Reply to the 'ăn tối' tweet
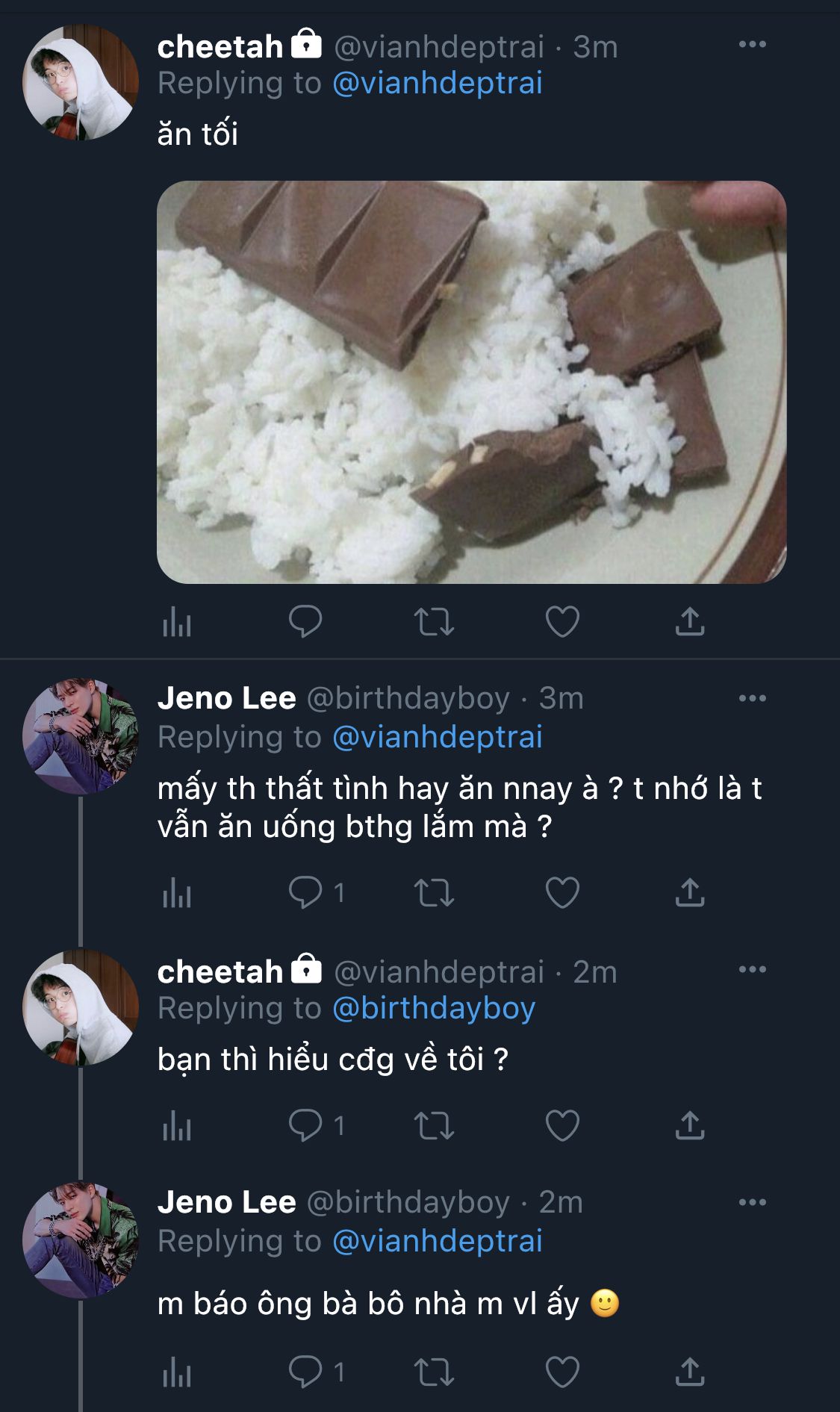 click(x=305, y=621)
